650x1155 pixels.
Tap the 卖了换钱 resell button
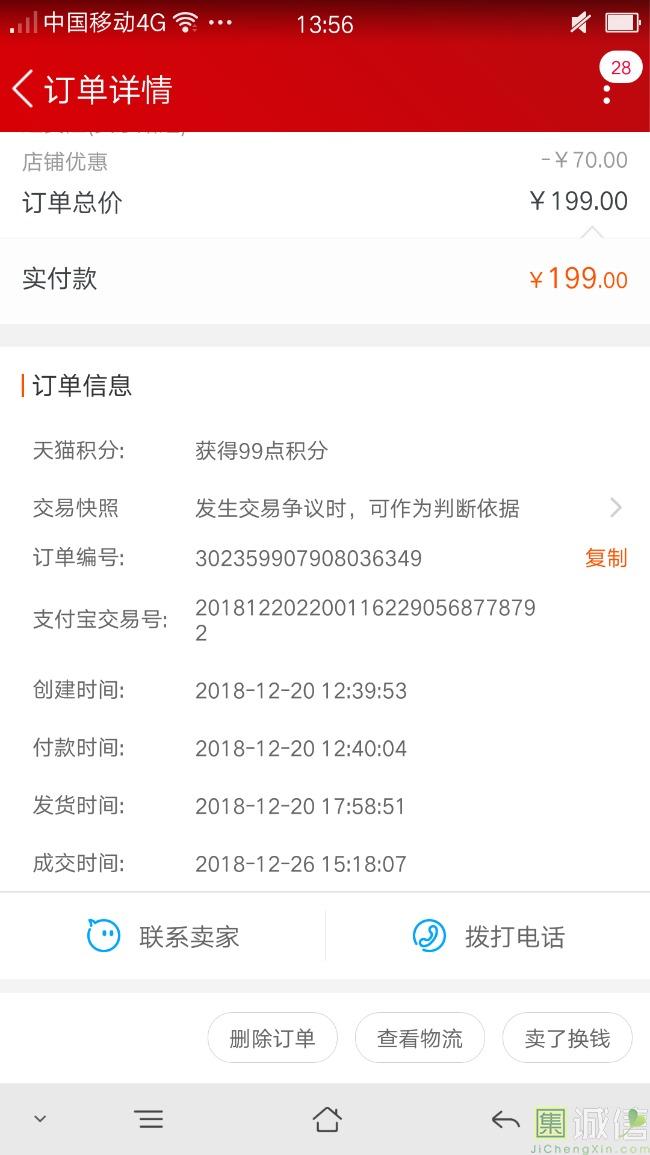point(567,1038)
